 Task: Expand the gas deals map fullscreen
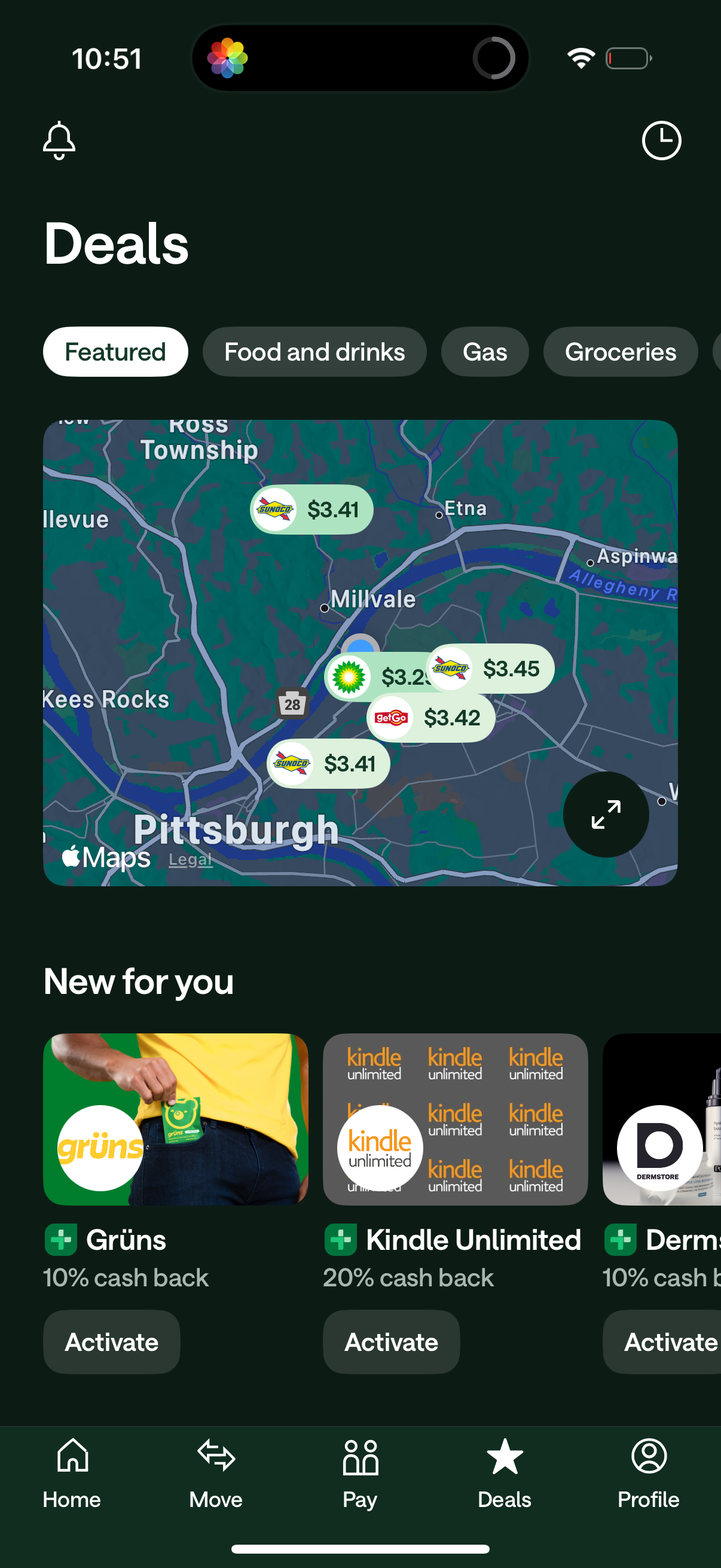606,814
